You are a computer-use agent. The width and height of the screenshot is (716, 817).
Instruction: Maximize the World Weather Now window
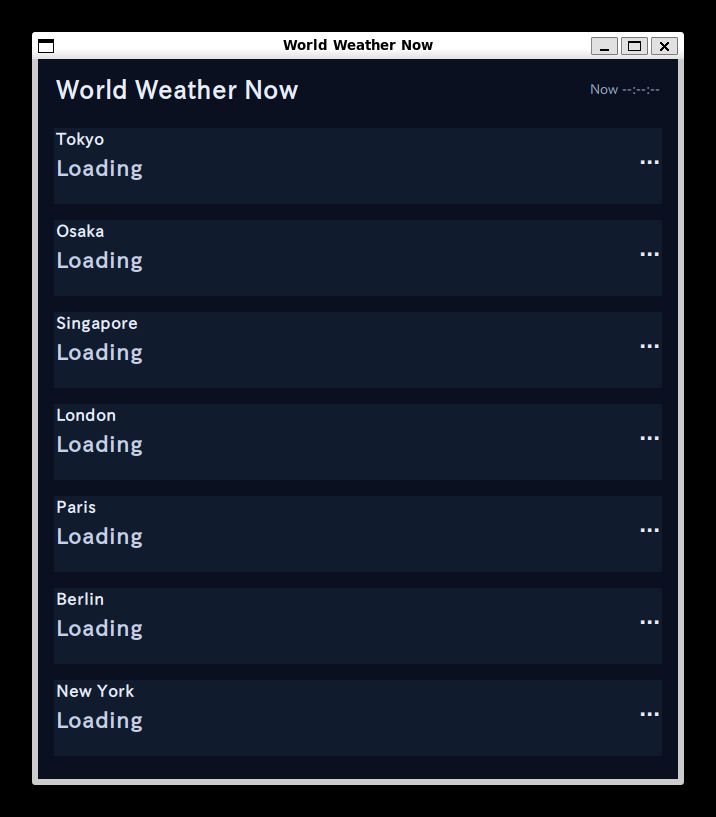coord(634,46)
